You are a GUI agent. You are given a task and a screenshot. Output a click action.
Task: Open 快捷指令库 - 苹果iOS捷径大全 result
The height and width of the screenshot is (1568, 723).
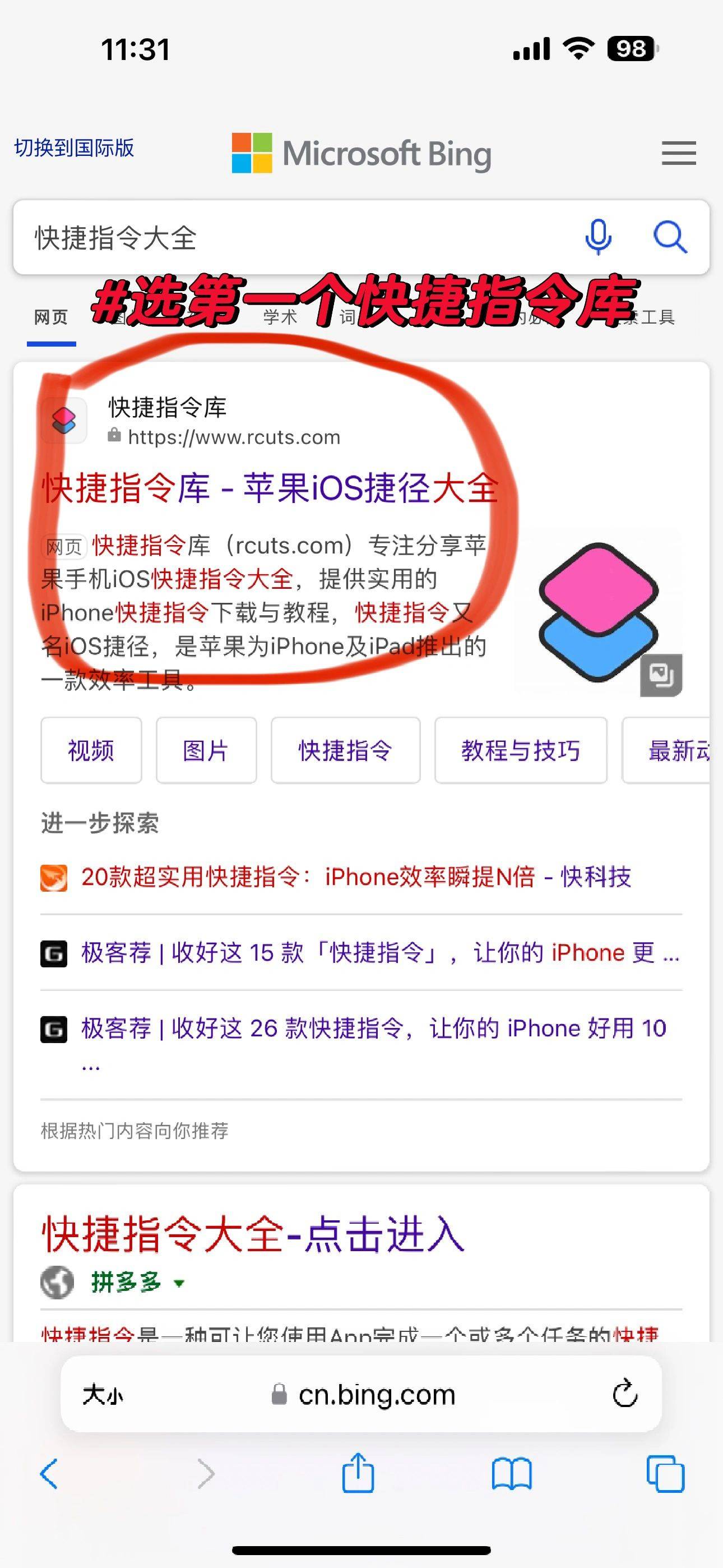pyautogui.click(x=270, y=488)
